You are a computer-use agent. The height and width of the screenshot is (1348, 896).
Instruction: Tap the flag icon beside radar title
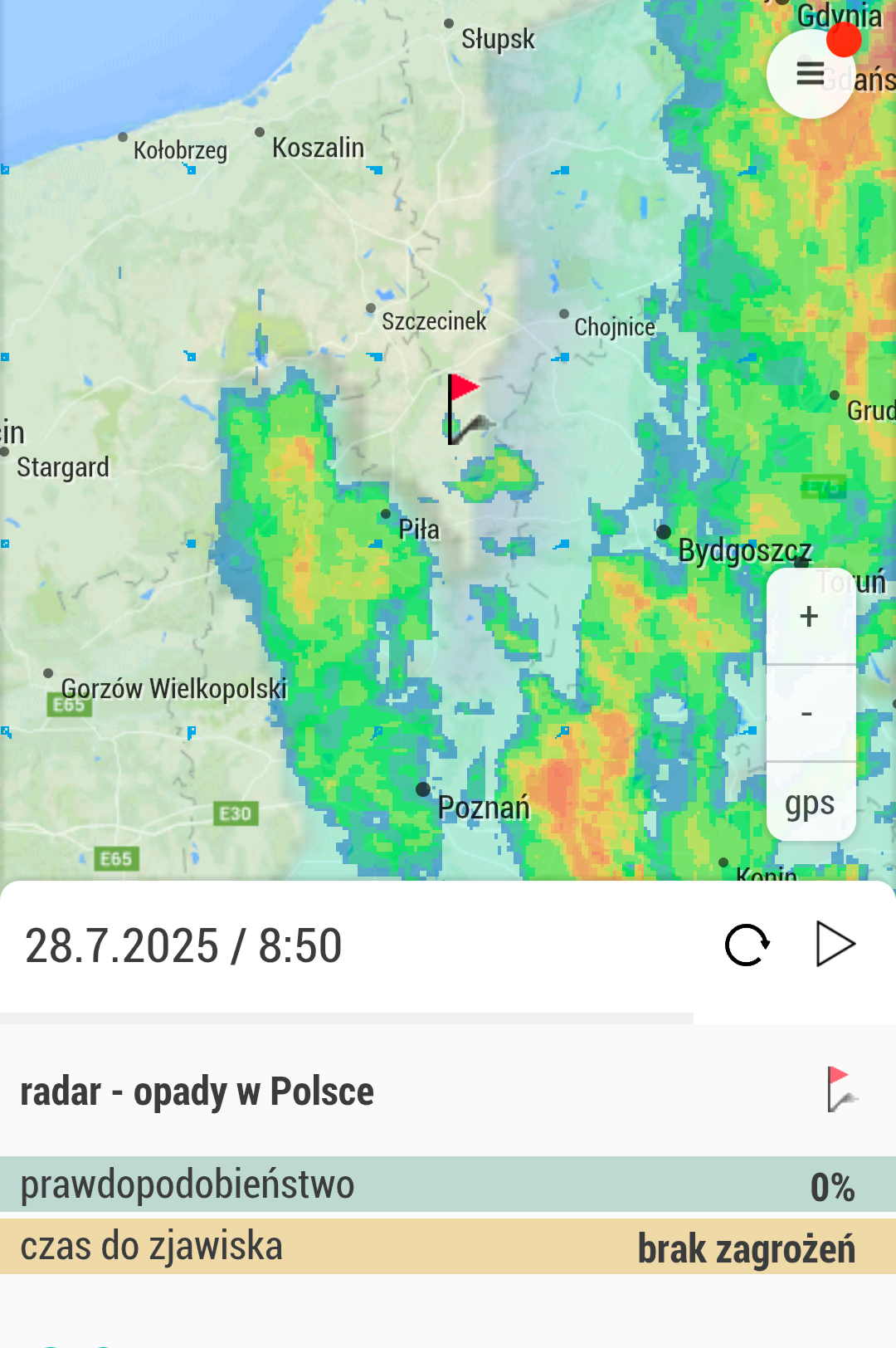point(841,1090)
